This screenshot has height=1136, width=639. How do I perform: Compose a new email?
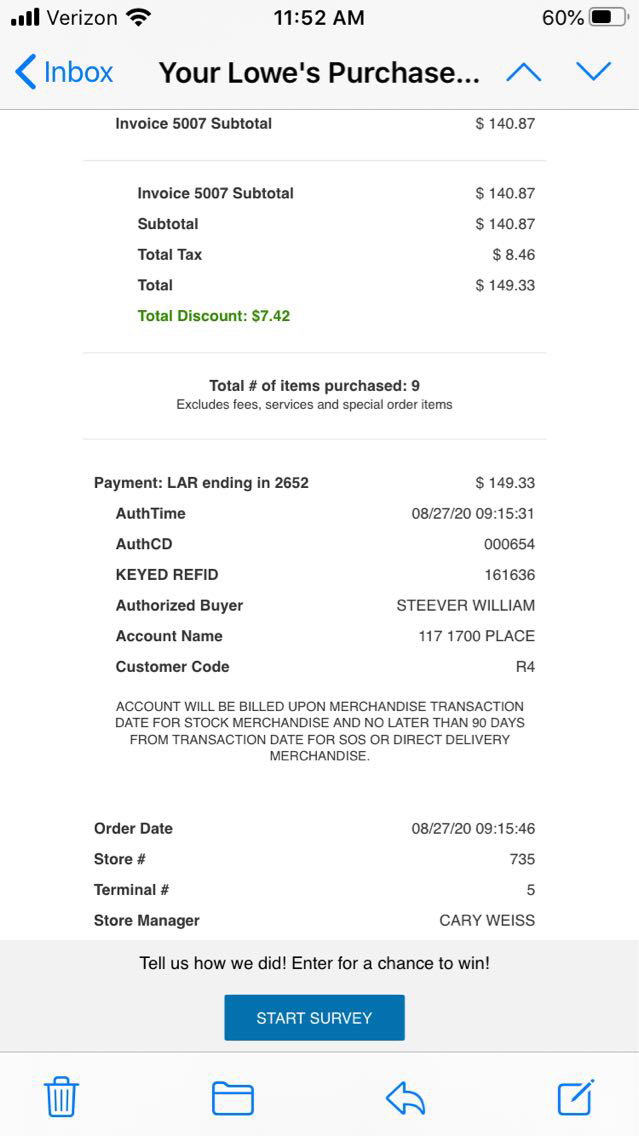[x=576, y=1097]
